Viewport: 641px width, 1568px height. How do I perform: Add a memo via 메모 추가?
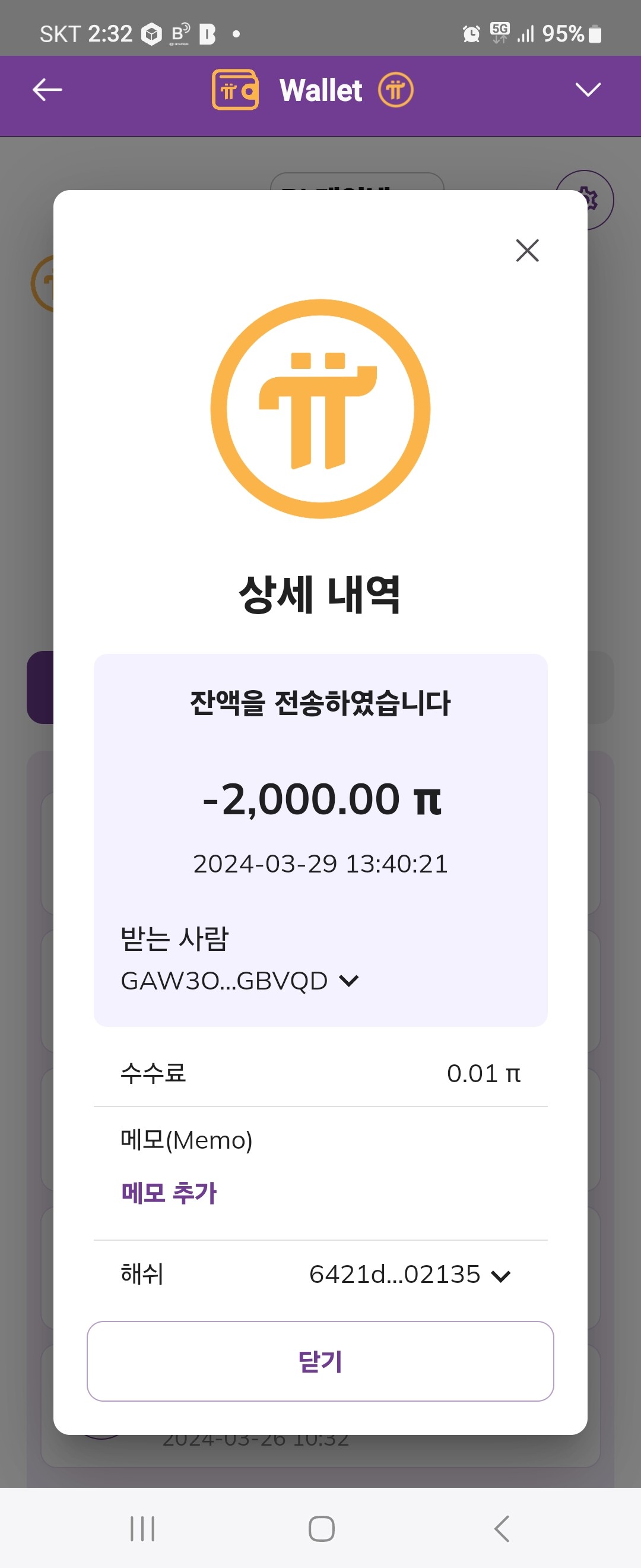click(x=169, y=1193)
